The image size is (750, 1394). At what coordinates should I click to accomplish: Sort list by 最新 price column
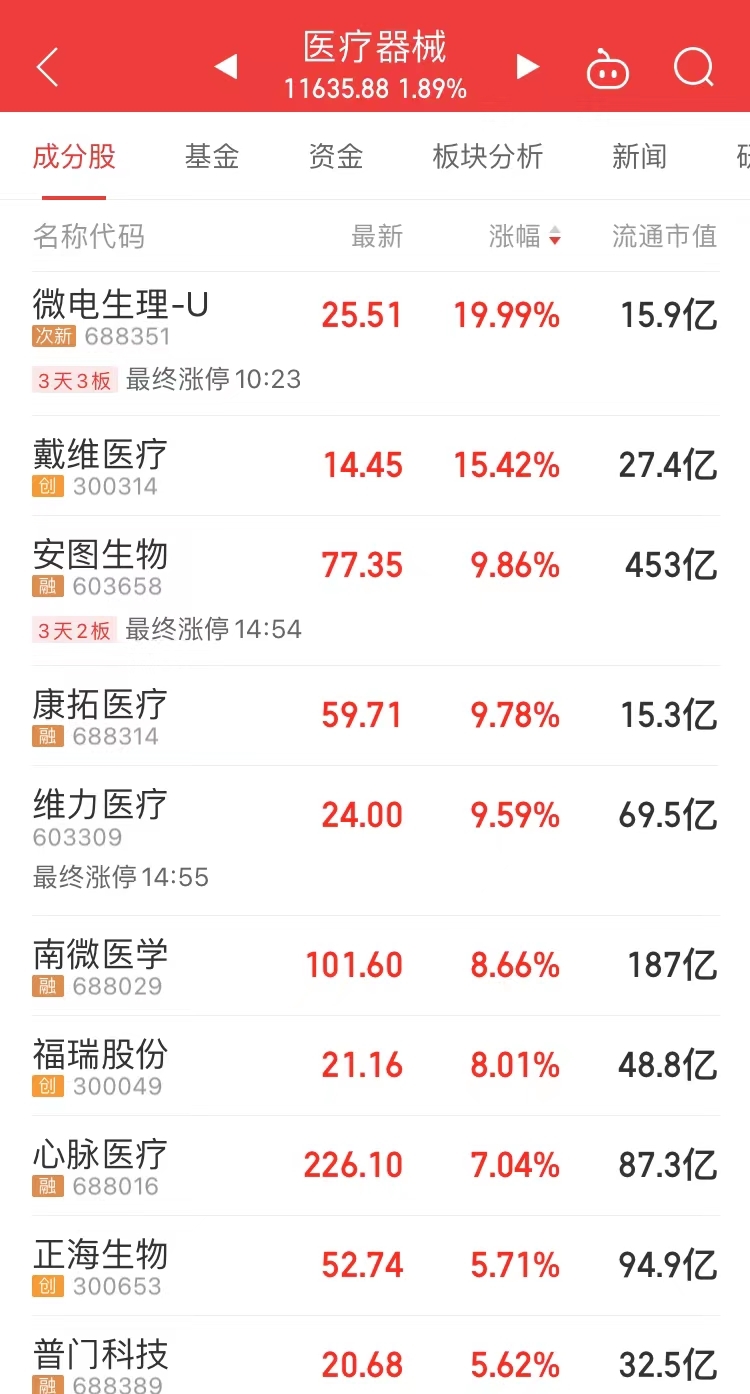point(377,236)
